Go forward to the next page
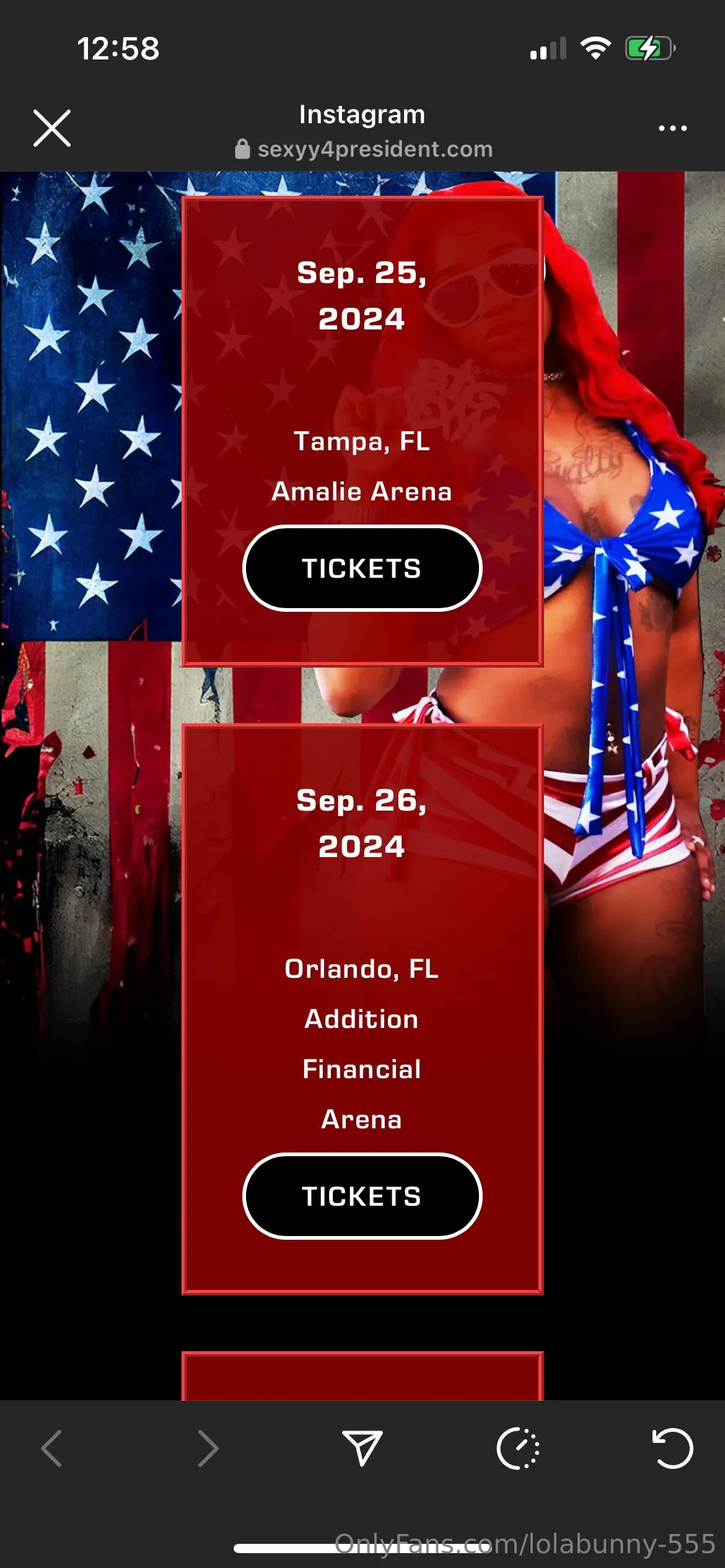Screen dimensions: 725x1568 (208, 1448)
